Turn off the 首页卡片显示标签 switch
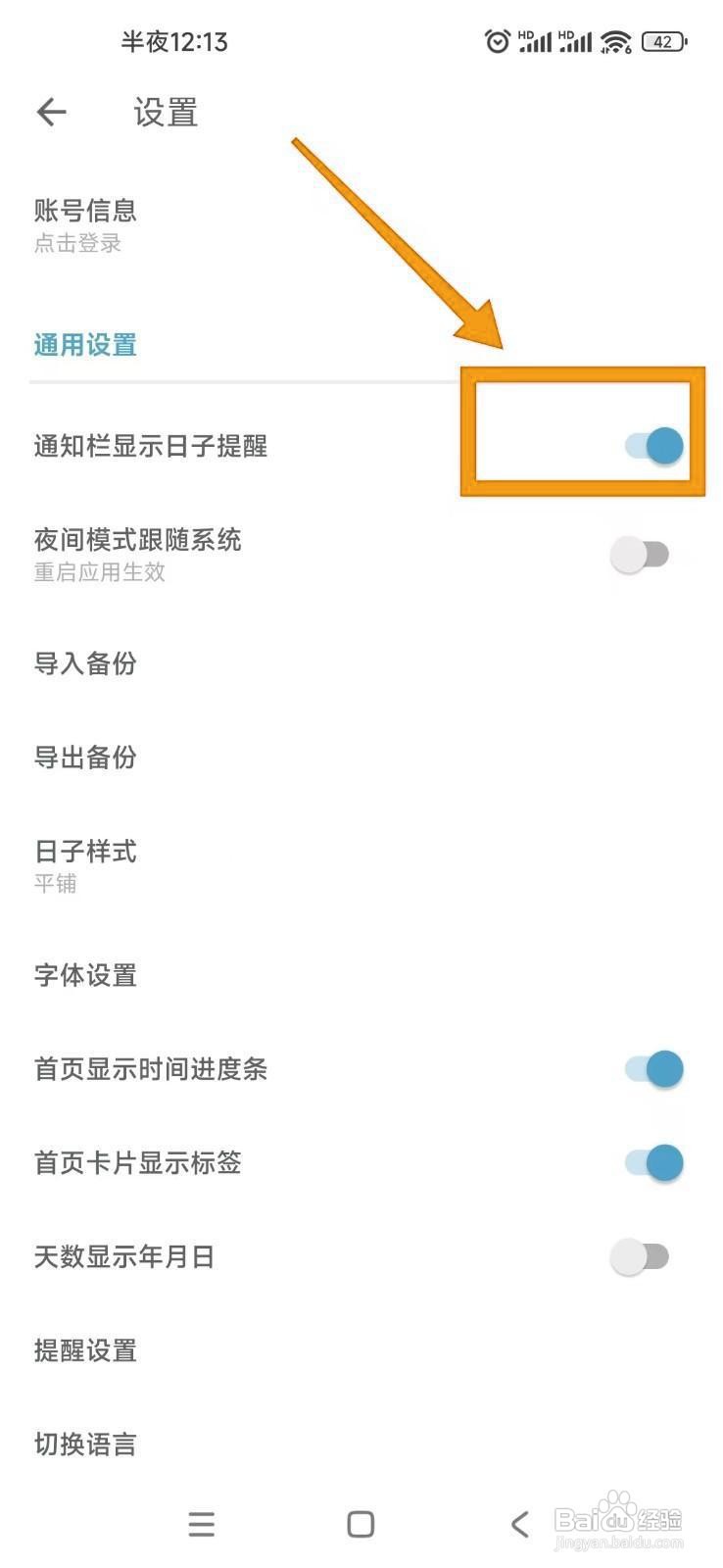Screen dimensions: 723x1568 (x=653, y=1163)
